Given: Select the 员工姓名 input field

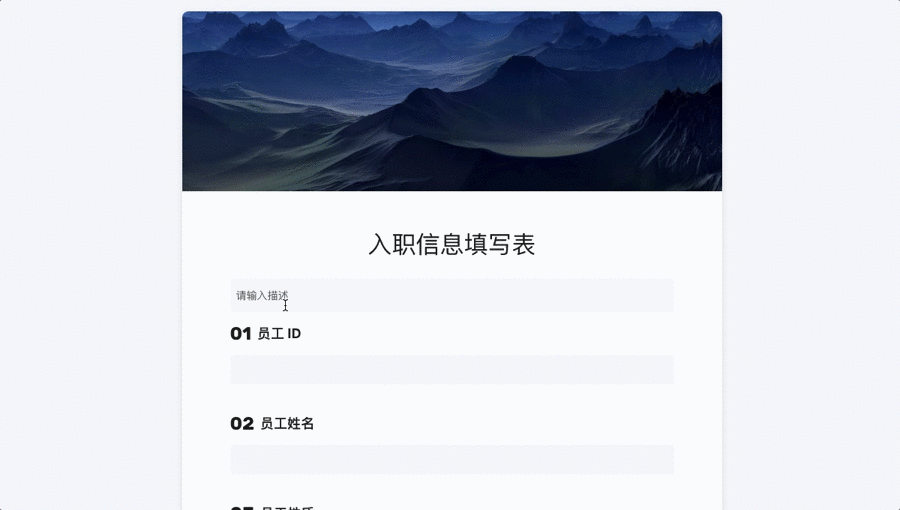Looking at the screenshot, I should pyautogui.click(x=451, y=459).
